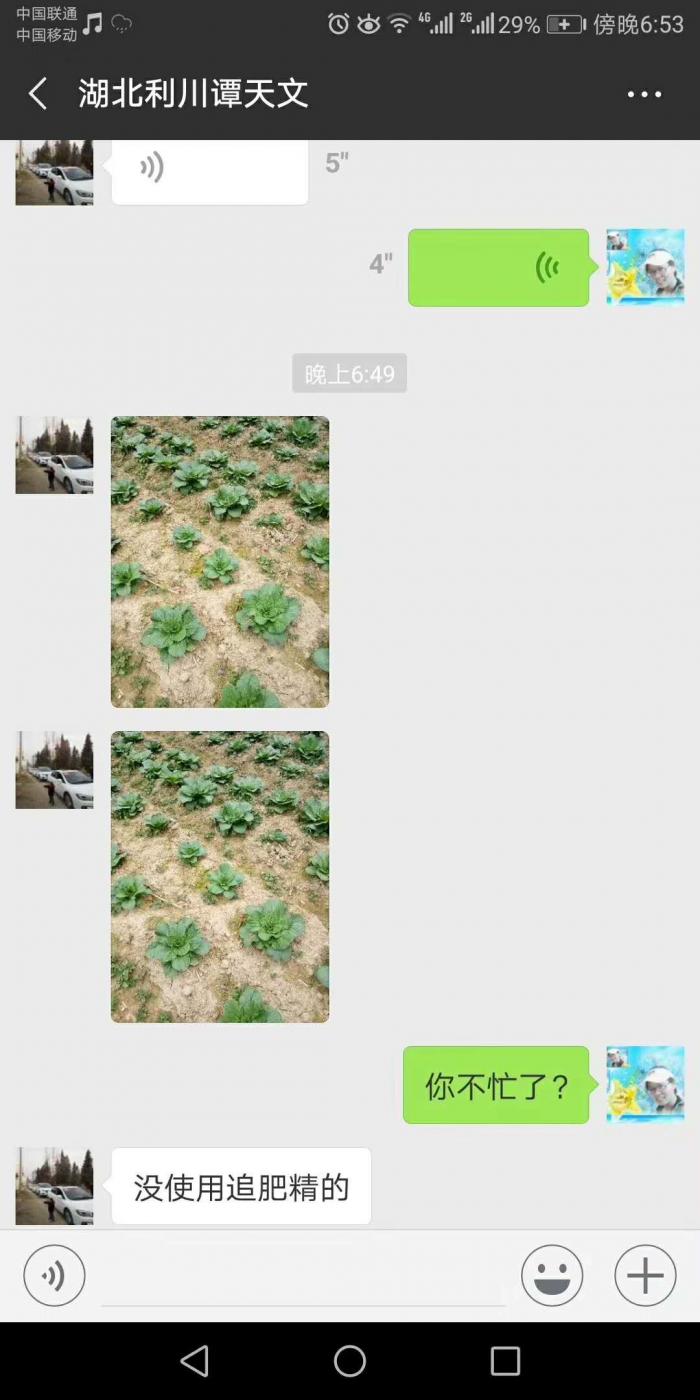Play the received 5-second voice message
Image resolution: width=700 pixels, height=1400 pixels.
coord(209,170)
